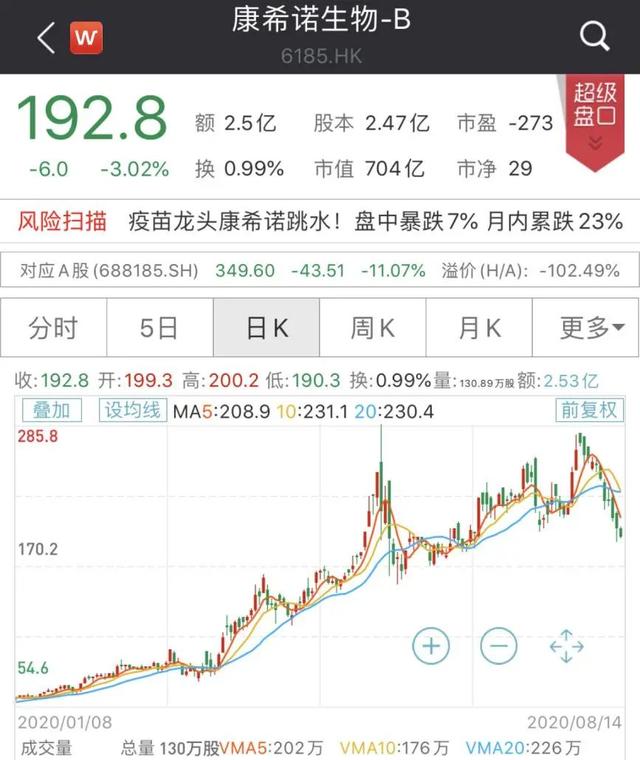
Task: Open the red W app icon
Action: click(87, 38)
